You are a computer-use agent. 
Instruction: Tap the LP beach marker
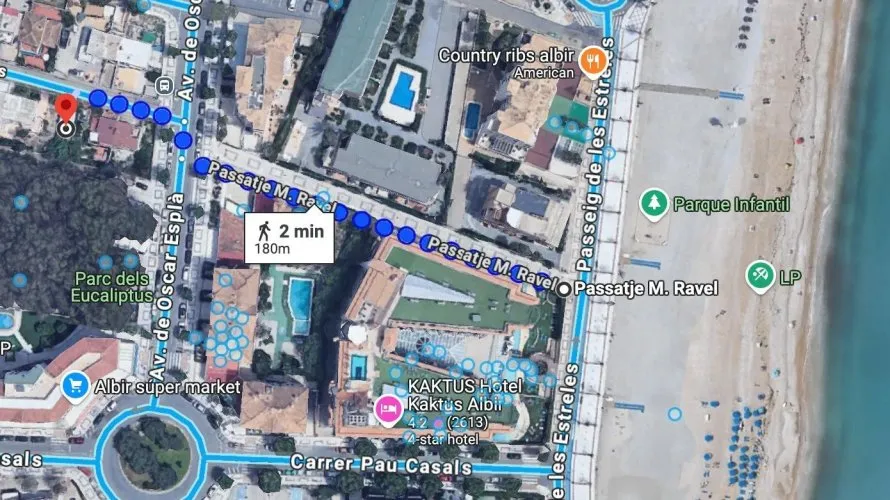pyautogui.click(x=759, y=273)
